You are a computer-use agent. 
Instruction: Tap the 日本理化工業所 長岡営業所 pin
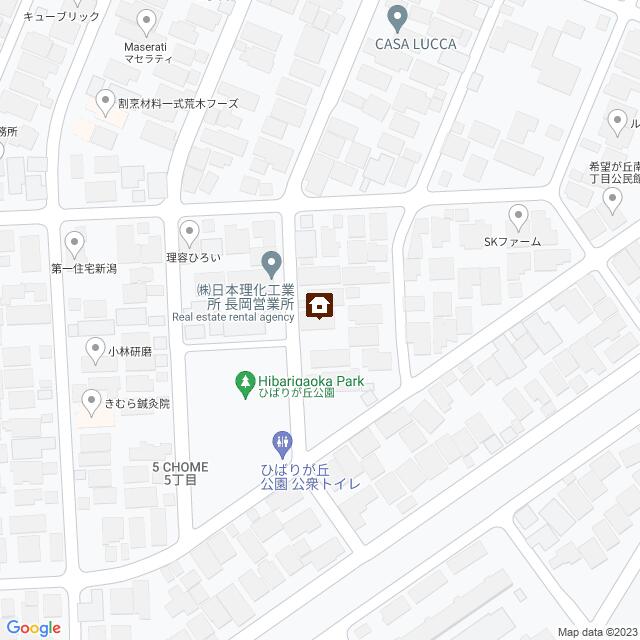(271, 265)
